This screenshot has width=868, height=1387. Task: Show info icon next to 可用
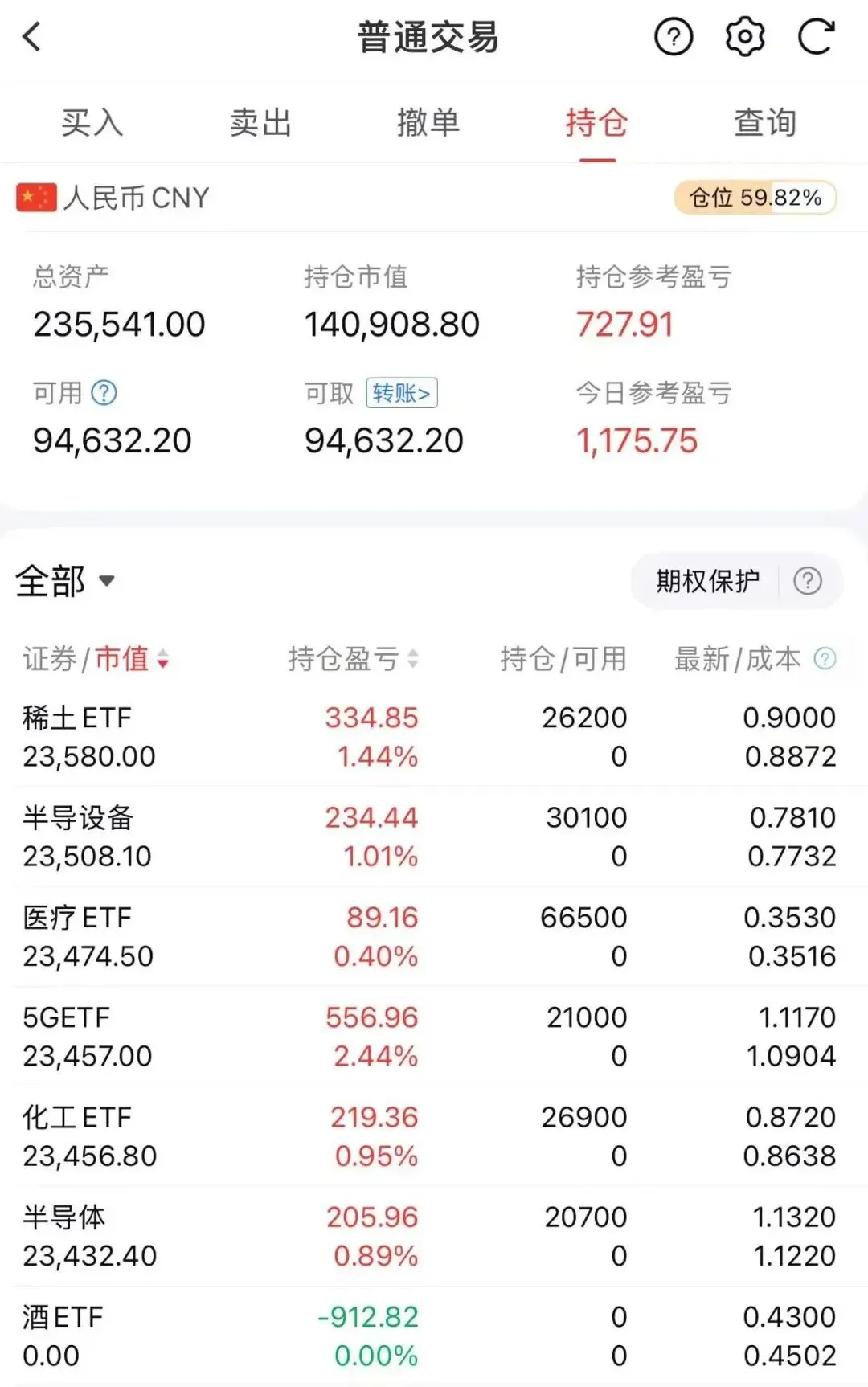click(104, 393)
